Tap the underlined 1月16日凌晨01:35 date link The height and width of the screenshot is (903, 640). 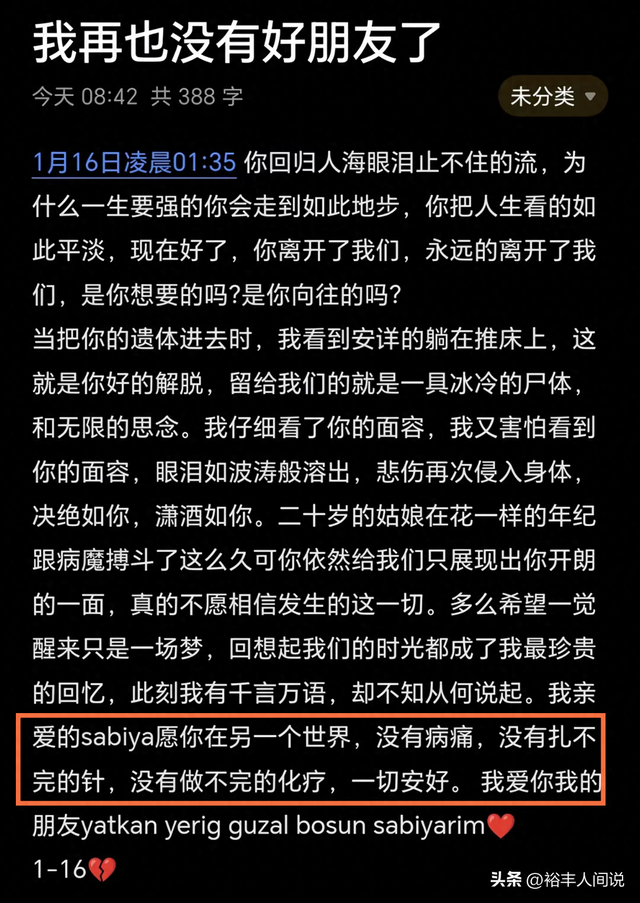coord(133,162)
